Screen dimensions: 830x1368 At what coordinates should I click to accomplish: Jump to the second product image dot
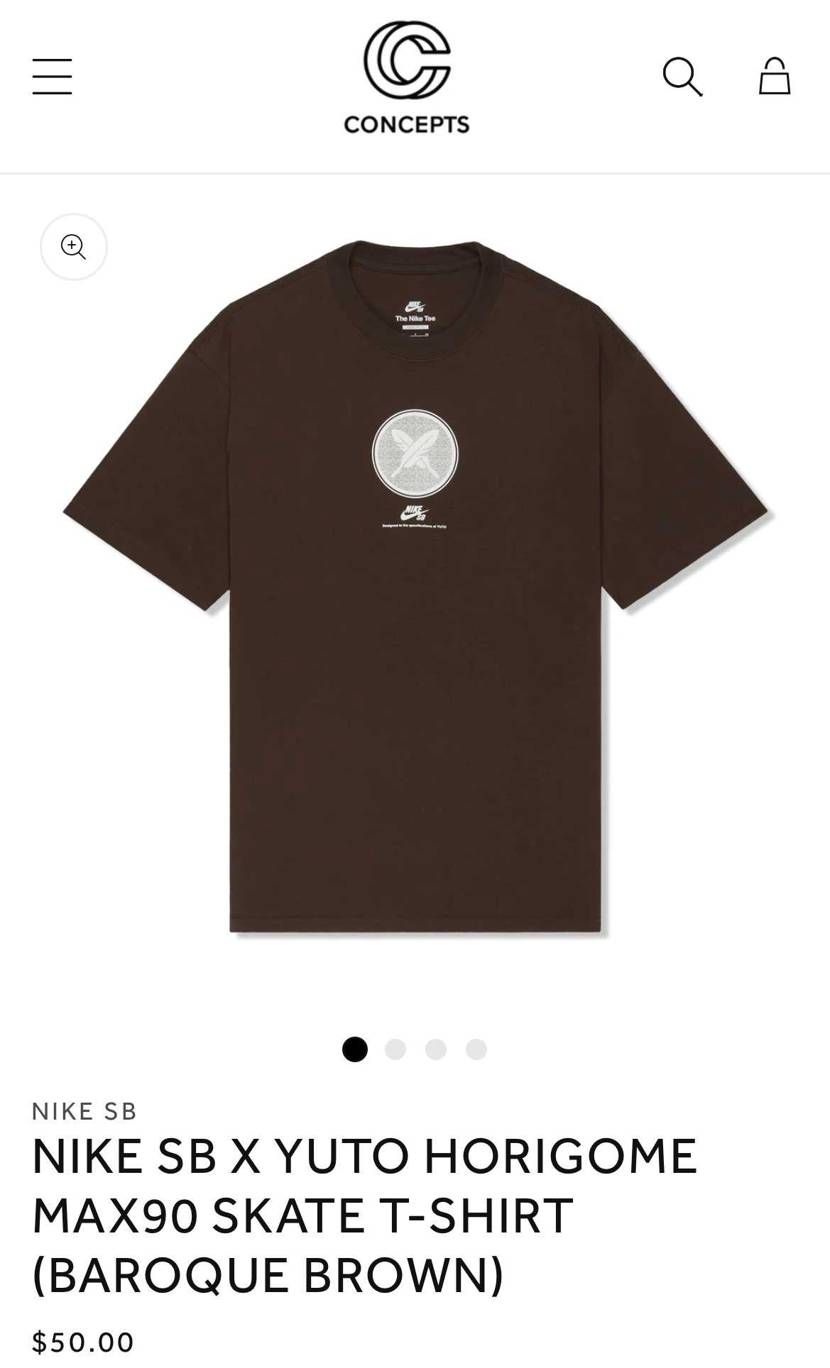tap(396, 1049)
